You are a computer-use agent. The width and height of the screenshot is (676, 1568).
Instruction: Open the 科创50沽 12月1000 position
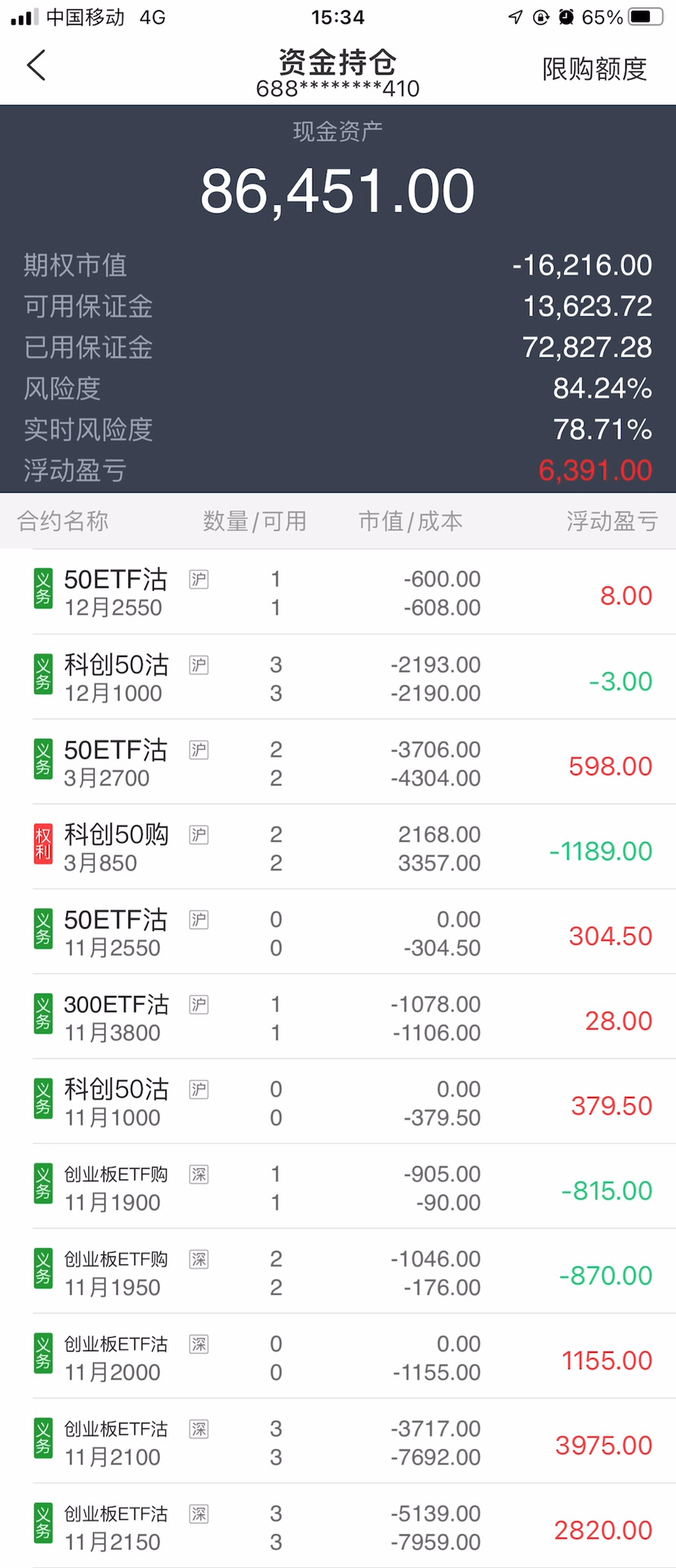338,678
